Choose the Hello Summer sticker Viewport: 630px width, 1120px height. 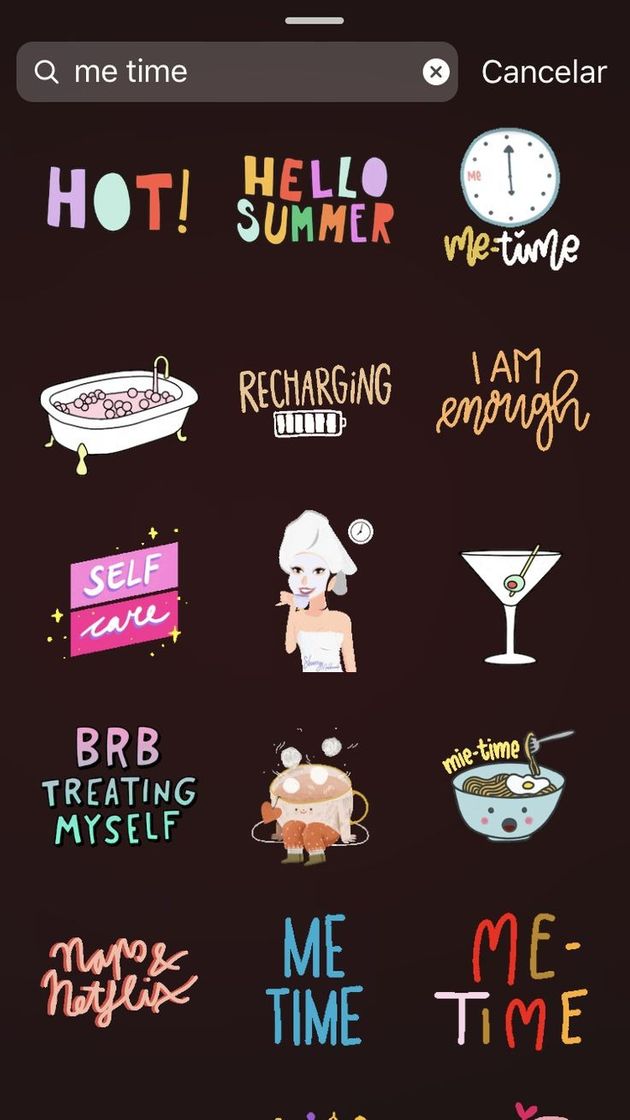click(x=316, y=200)
